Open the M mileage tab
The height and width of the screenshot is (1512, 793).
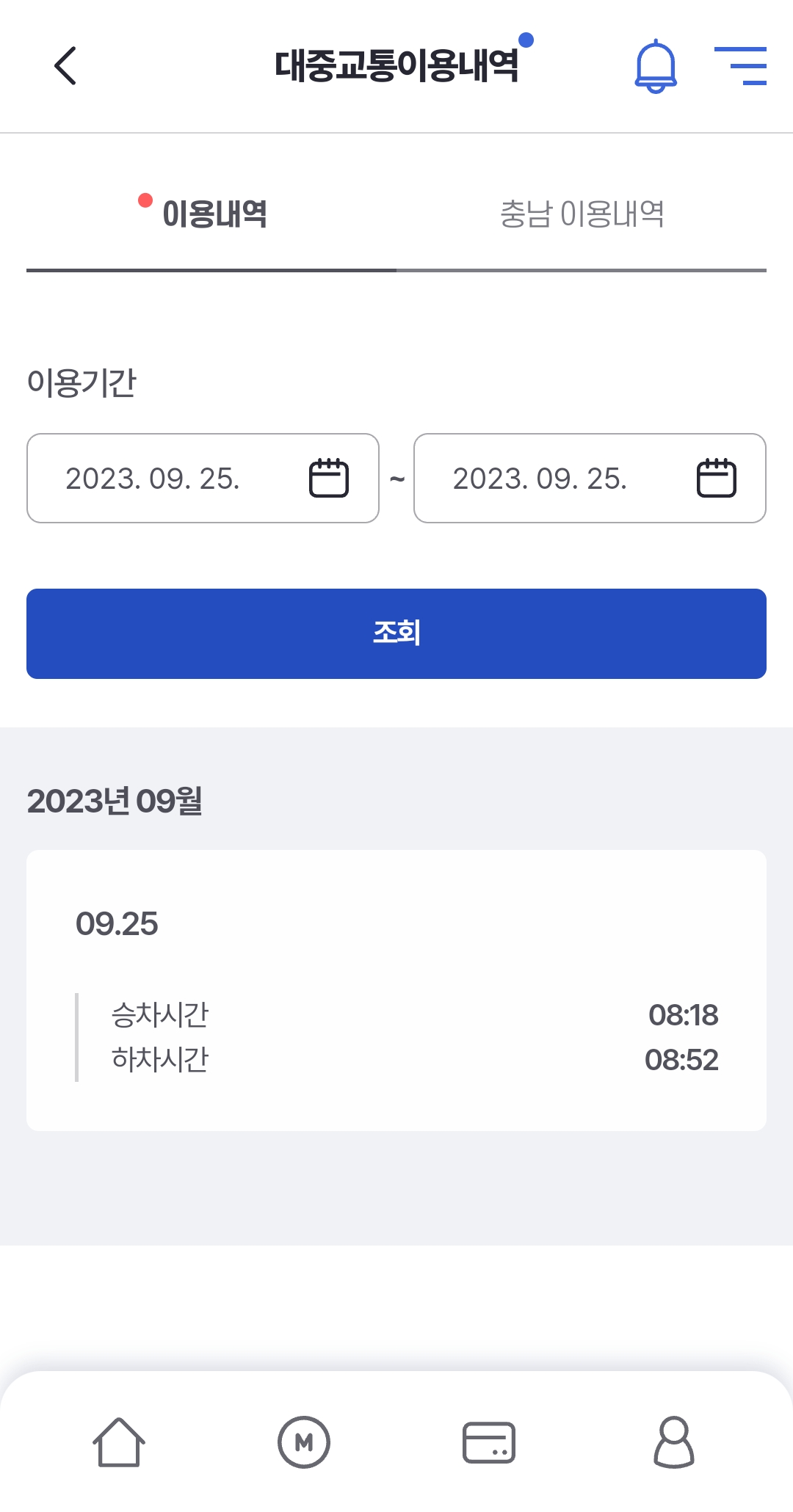(x=304, y=1442)
